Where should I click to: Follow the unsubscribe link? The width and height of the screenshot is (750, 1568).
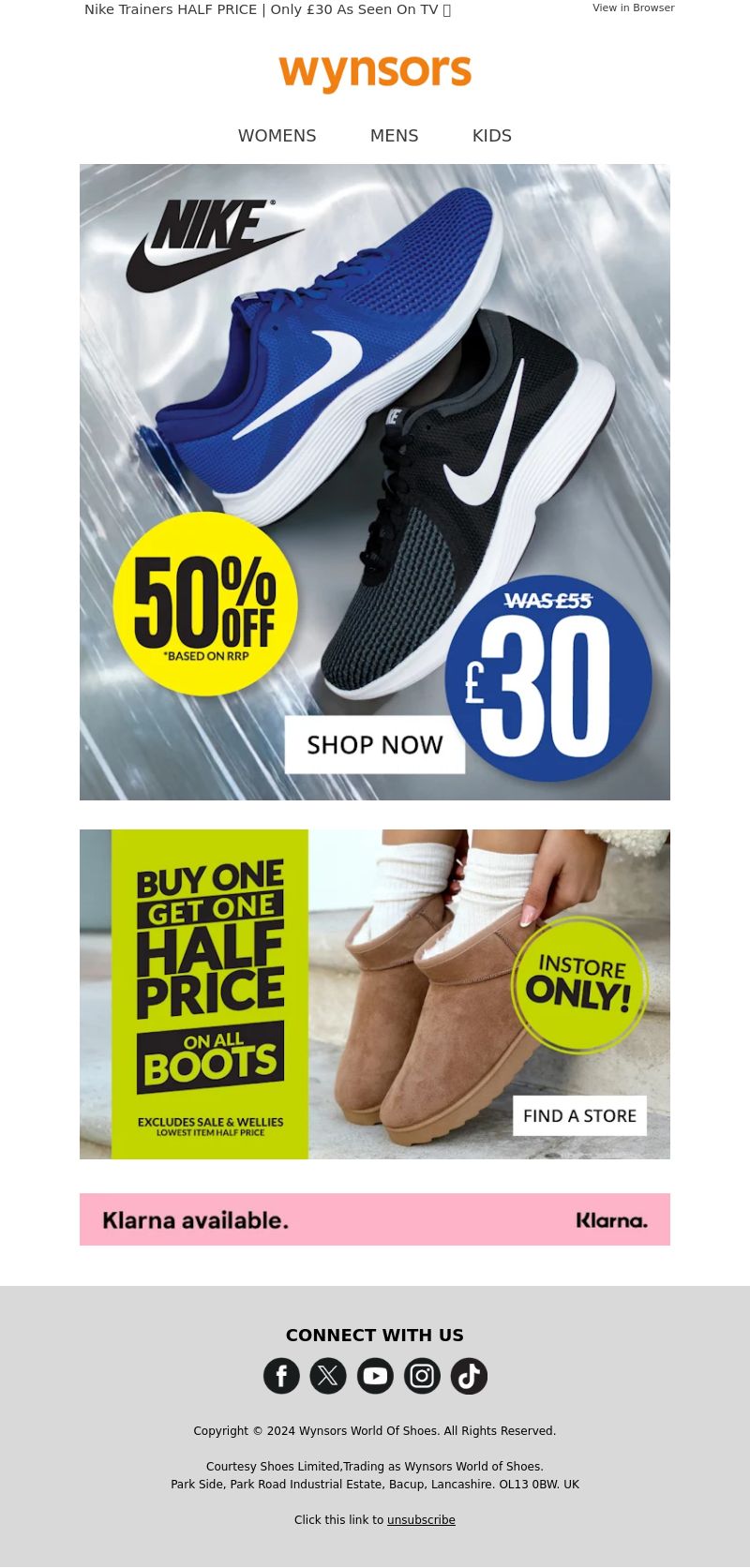point(421,1520)
